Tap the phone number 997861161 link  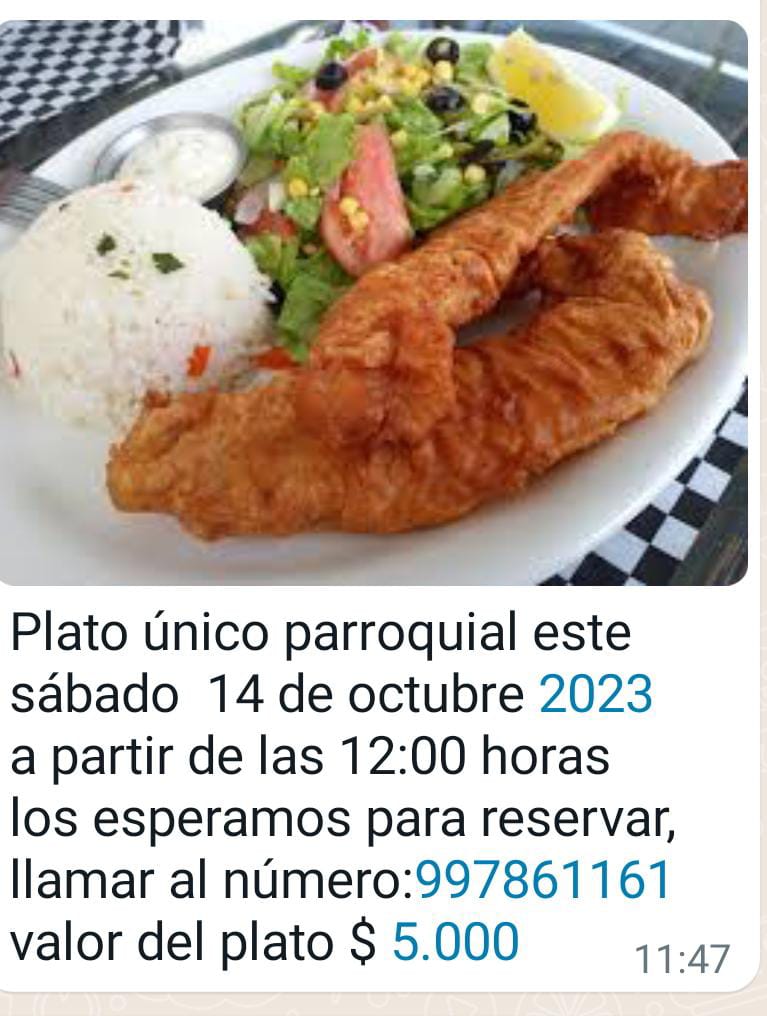click(542, 880)
